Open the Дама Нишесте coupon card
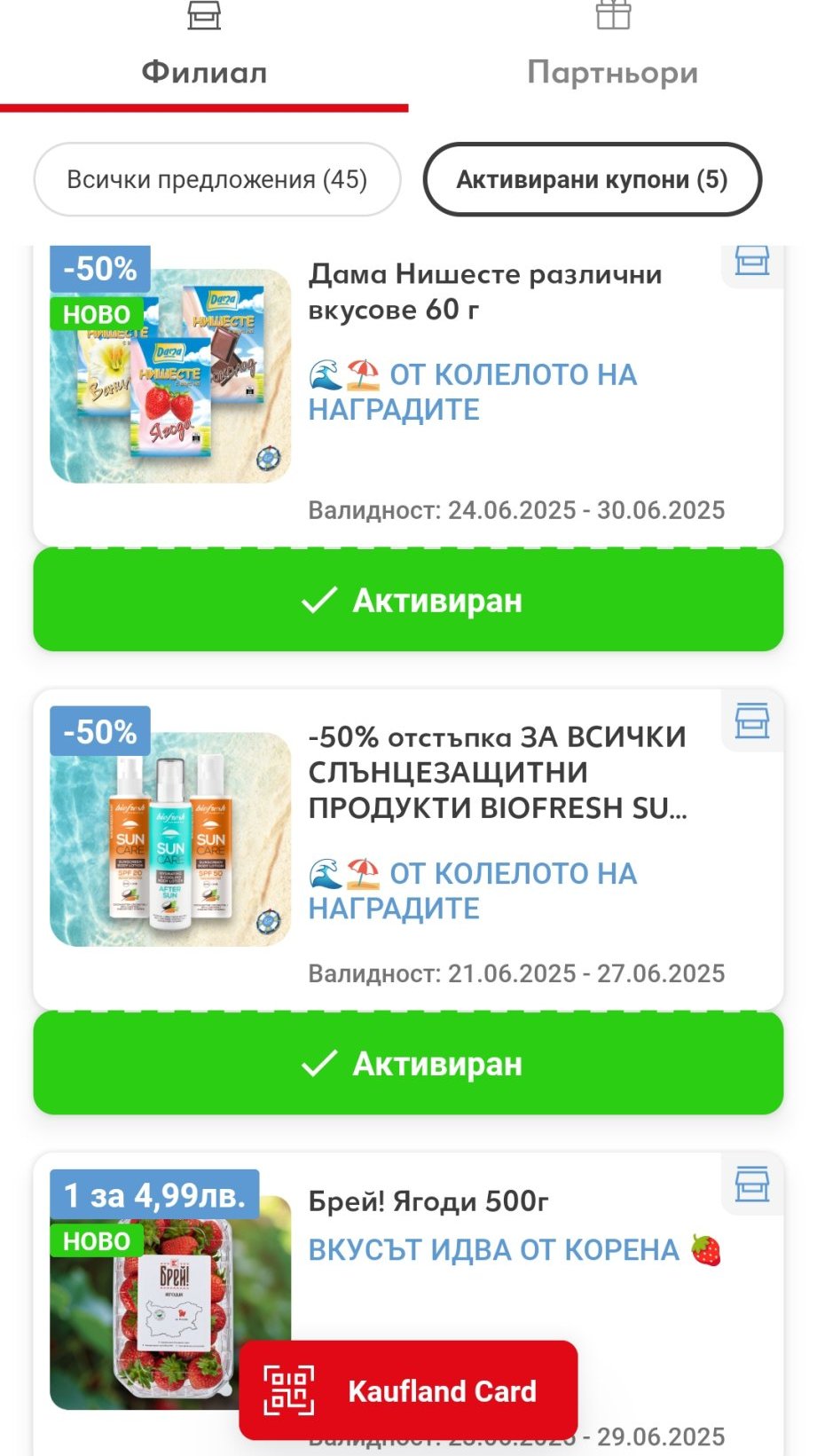817x1456 pixels. point(497,390)
